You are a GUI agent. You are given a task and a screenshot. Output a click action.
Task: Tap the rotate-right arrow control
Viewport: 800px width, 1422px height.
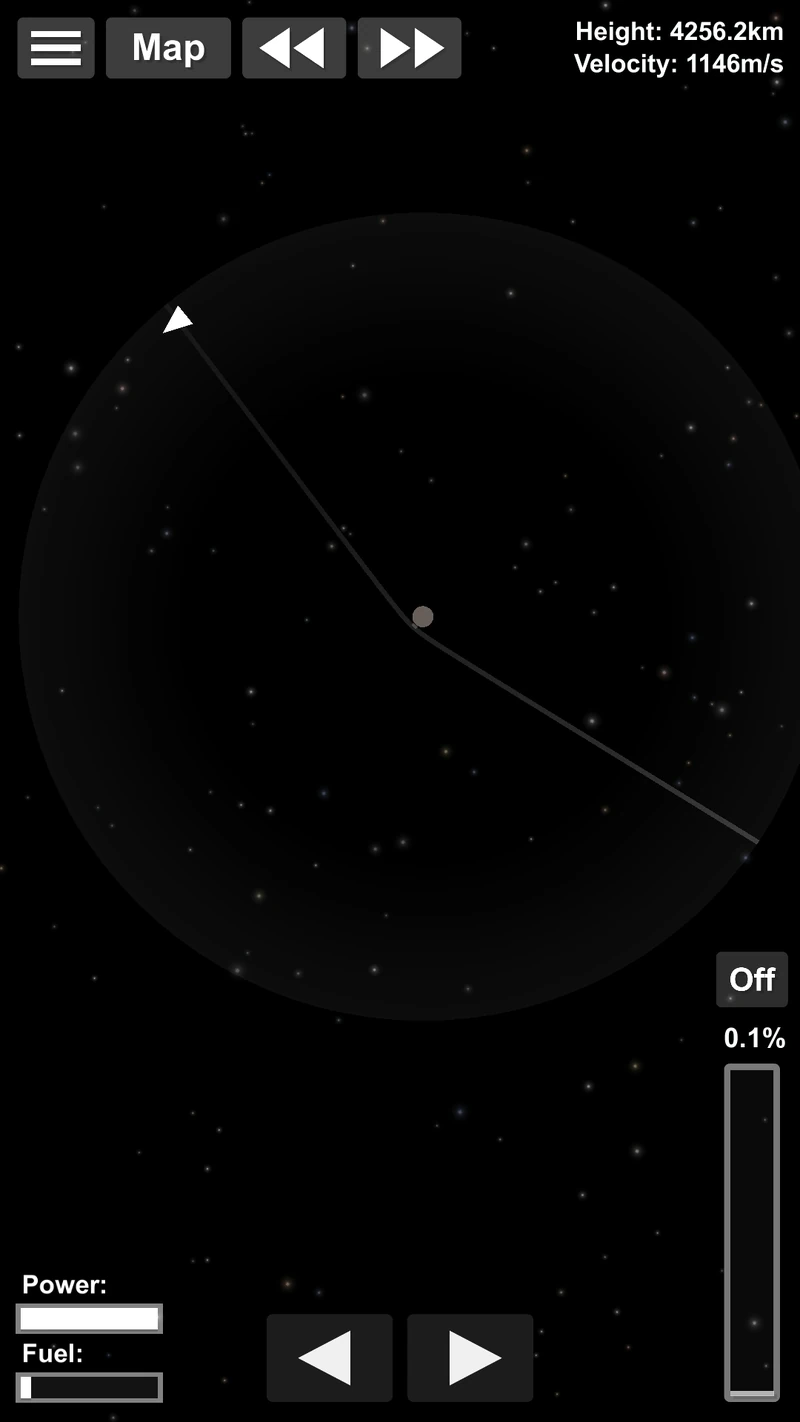470,1357
